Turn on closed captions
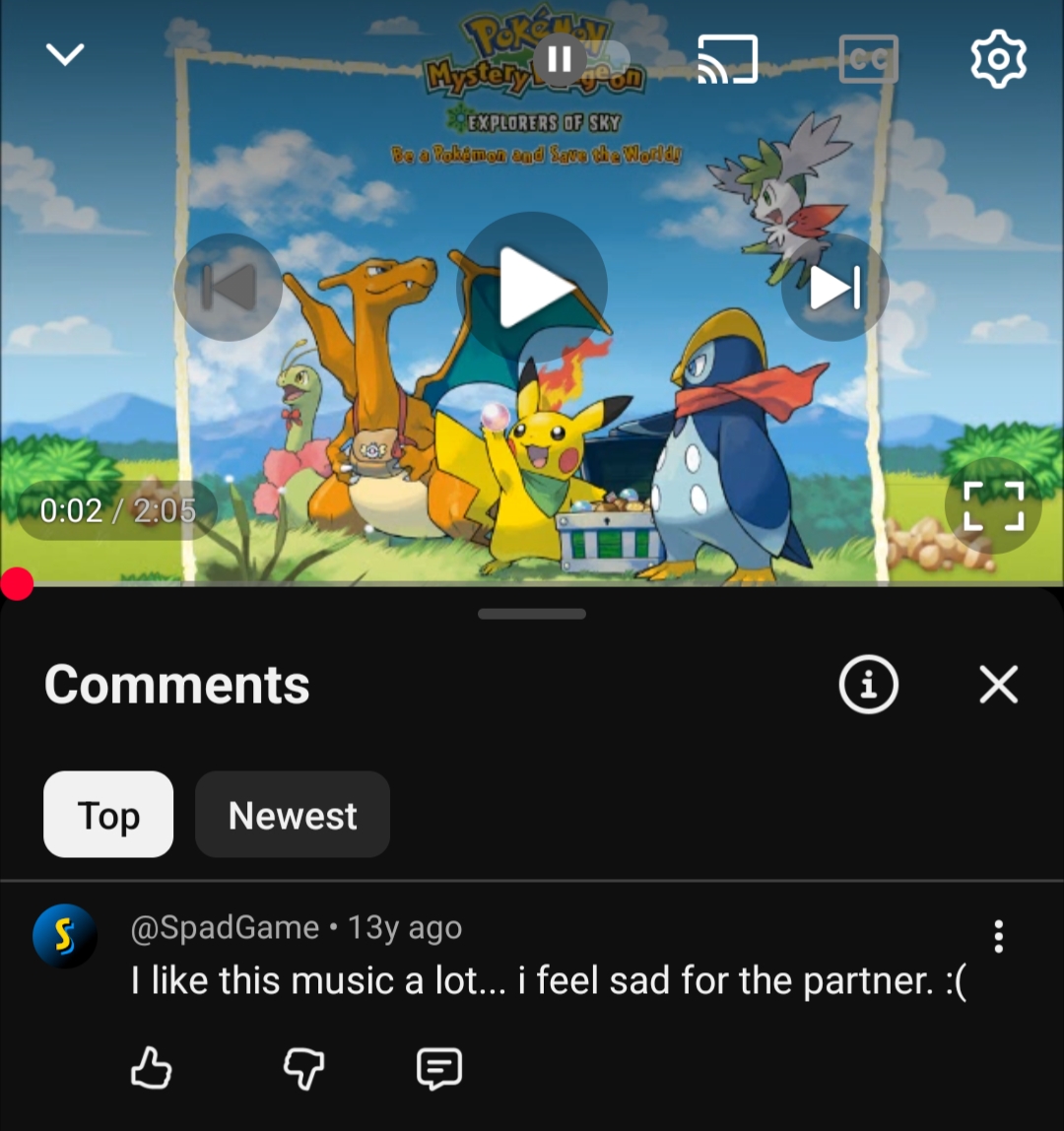 [868, 59]
